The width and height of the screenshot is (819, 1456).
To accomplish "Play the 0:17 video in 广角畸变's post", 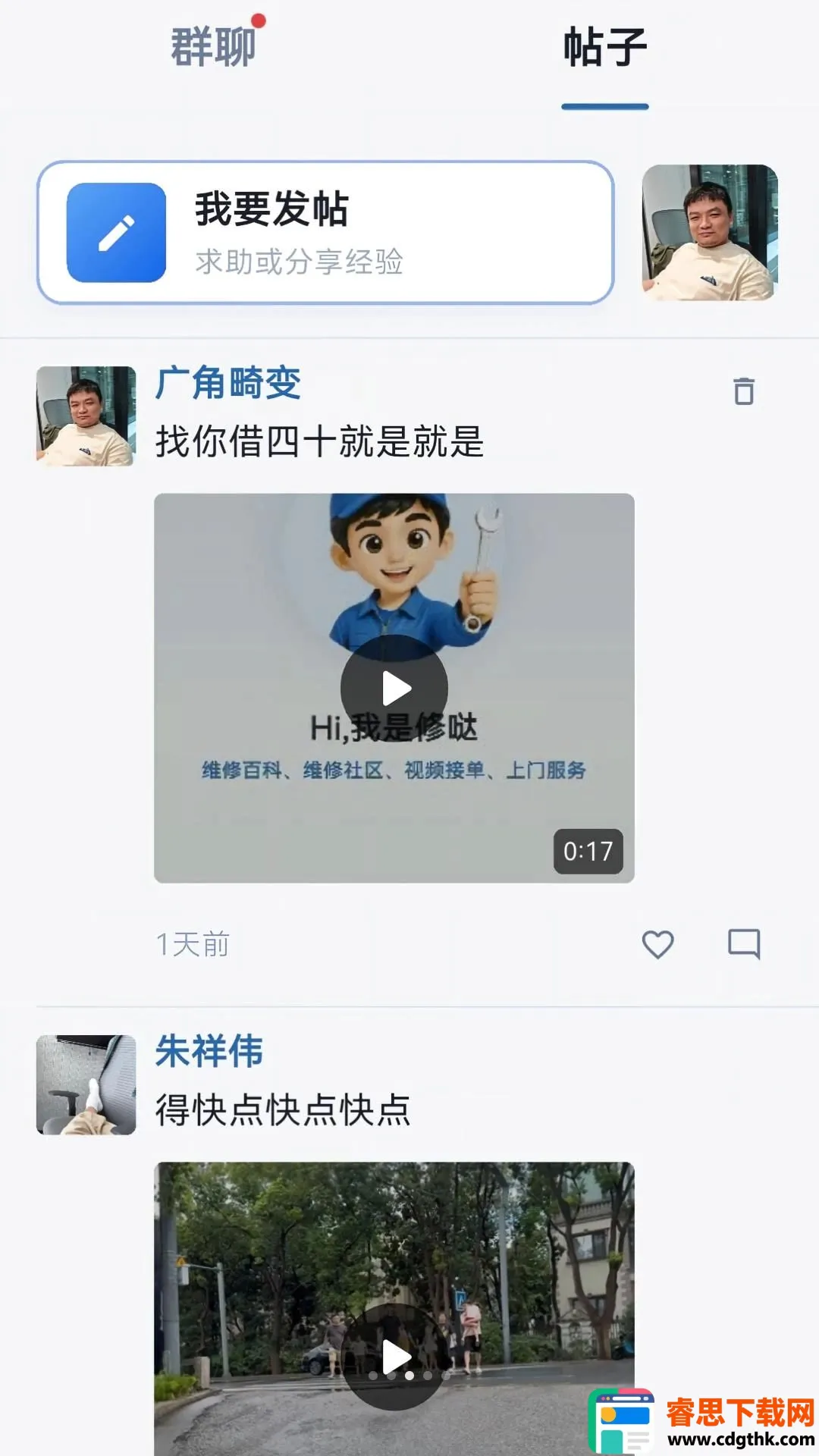I will coord(394,689).
